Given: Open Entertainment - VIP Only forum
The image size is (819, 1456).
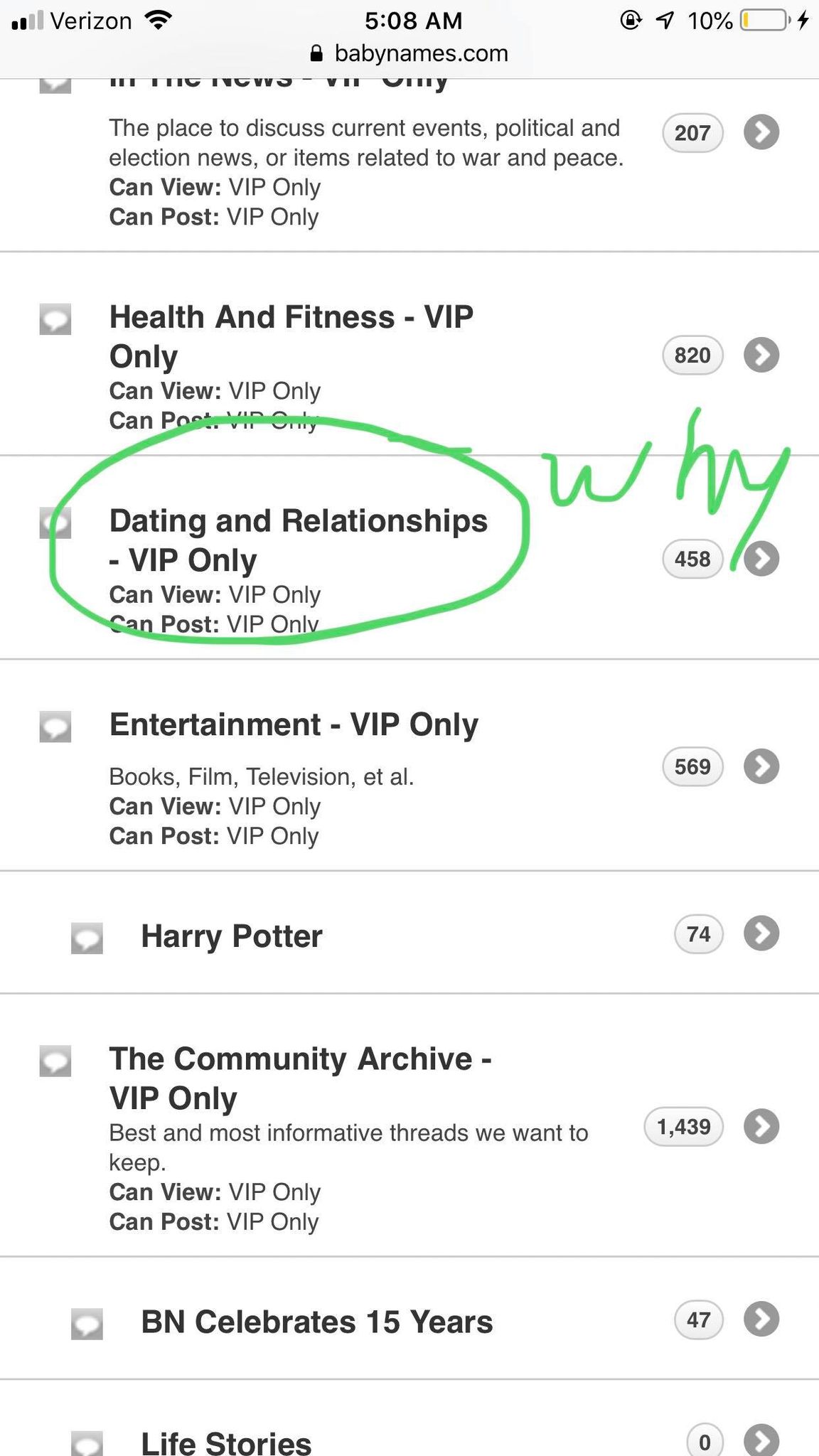Looking at the screenshot, I should [294, 724].
